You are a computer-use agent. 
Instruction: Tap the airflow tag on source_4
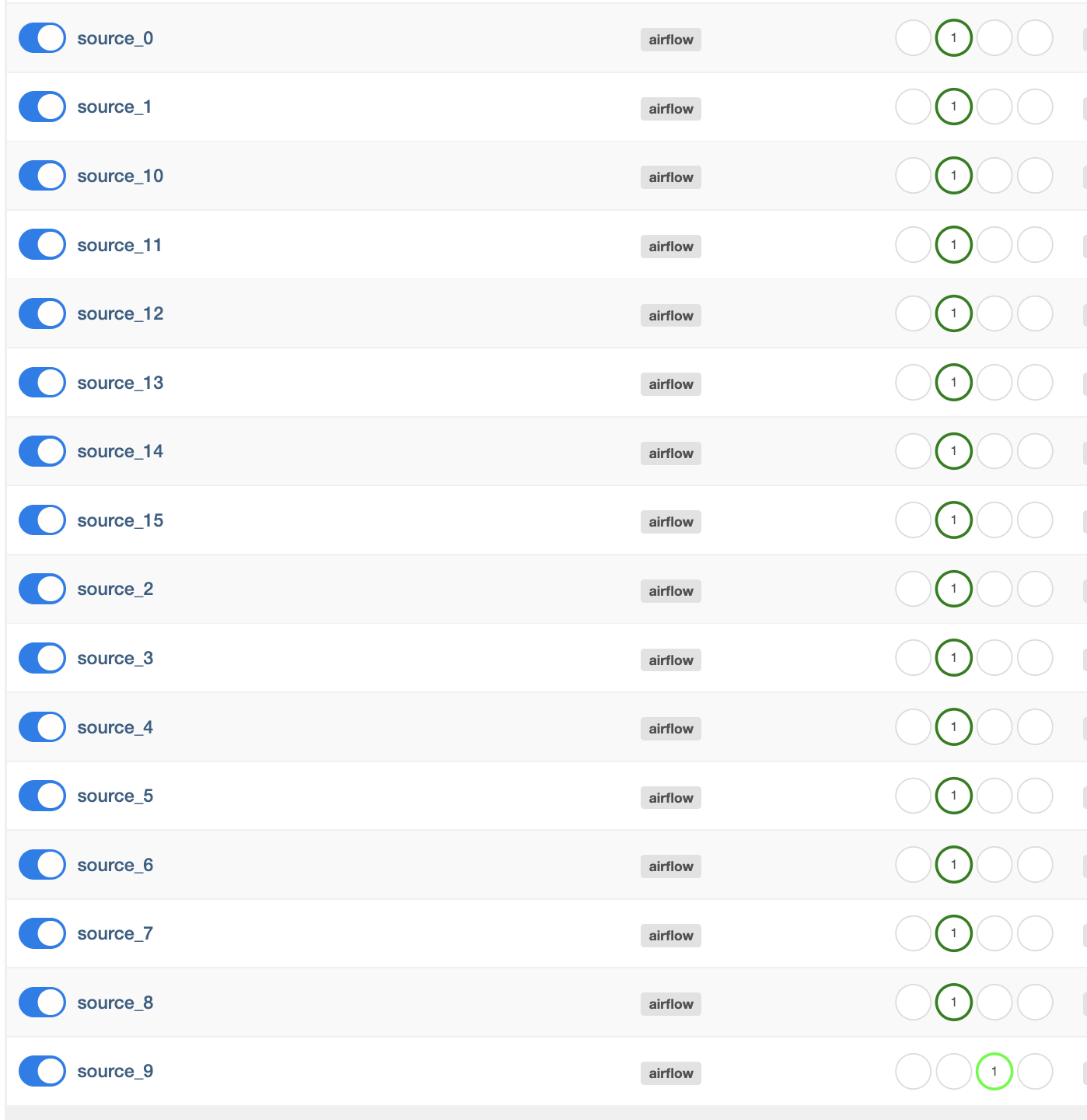670,729
